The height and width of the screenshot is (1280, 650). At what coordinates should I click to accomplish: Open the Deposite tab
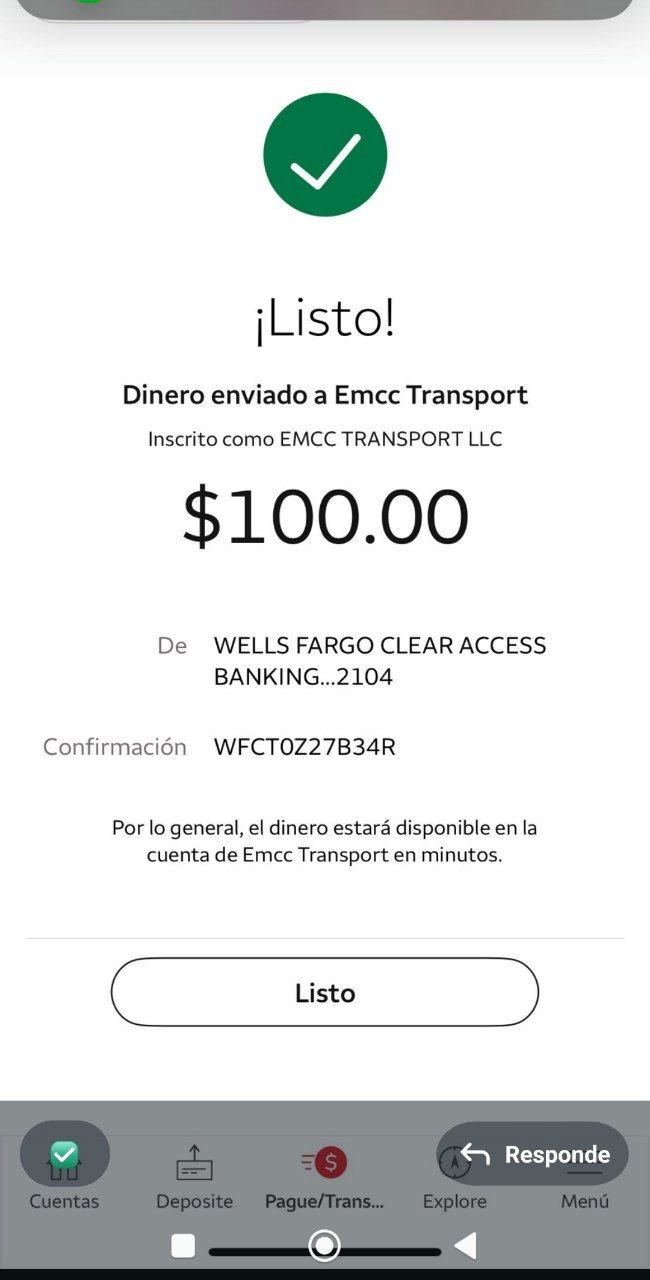click(194, 1175)
